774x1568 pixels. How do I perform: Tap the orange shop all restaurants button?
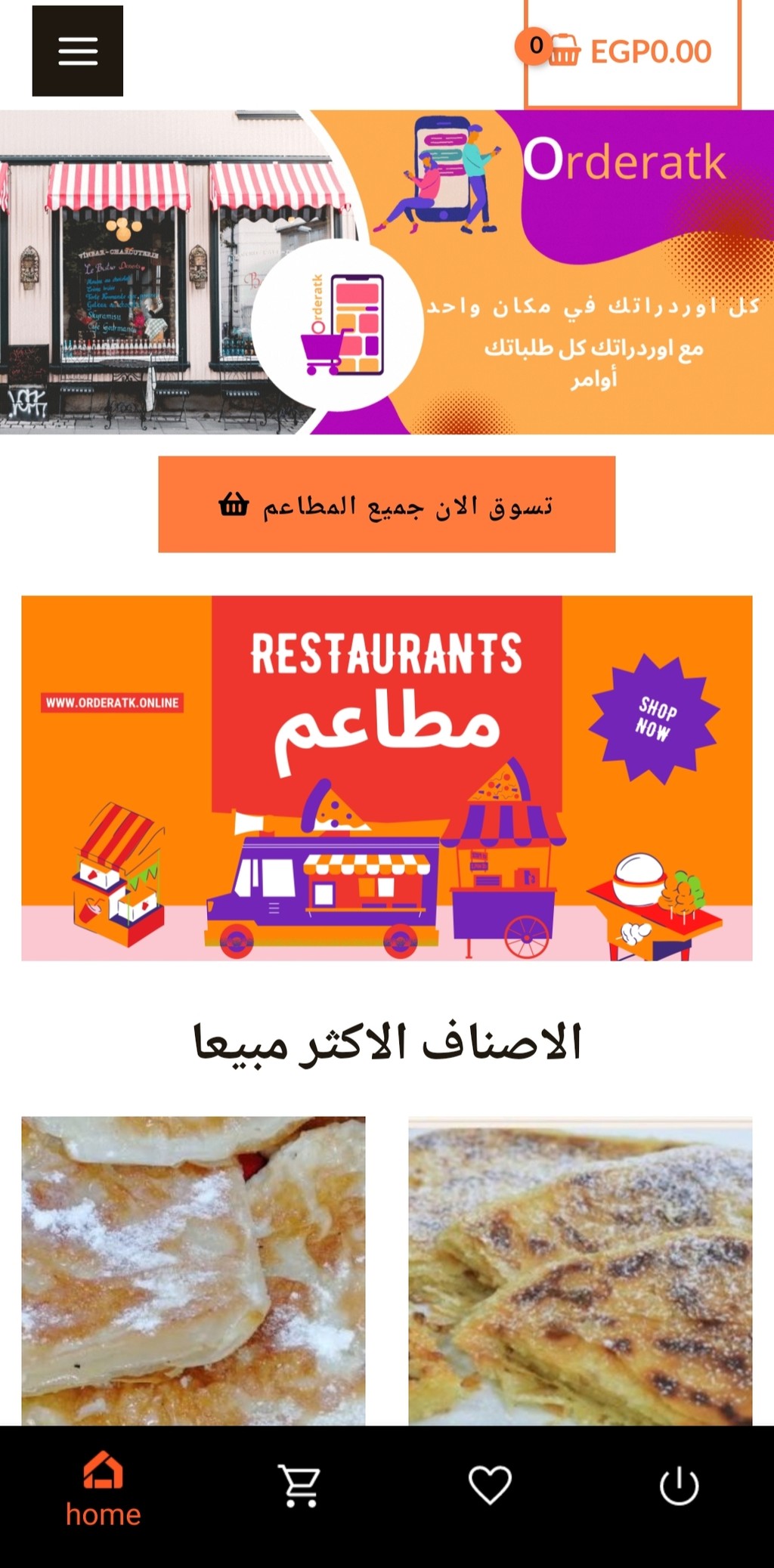click(x=386, y=504)
